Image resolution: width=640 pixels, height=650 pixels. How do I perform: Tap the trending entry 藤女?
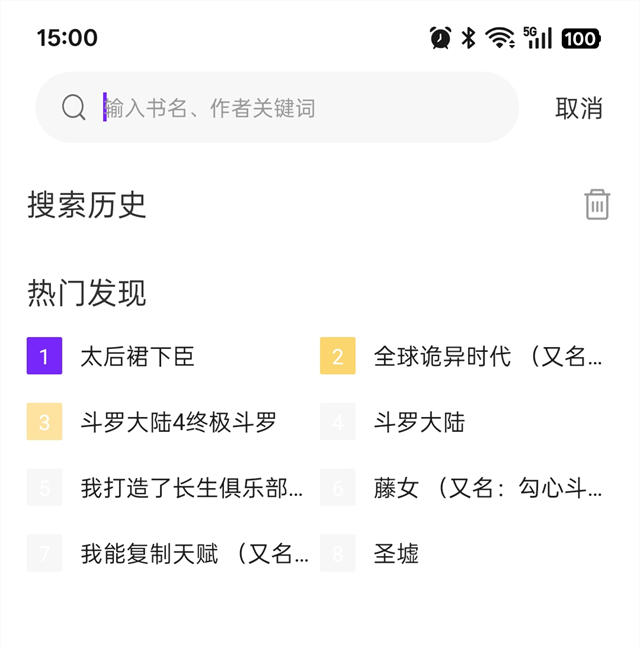point(487,488)
